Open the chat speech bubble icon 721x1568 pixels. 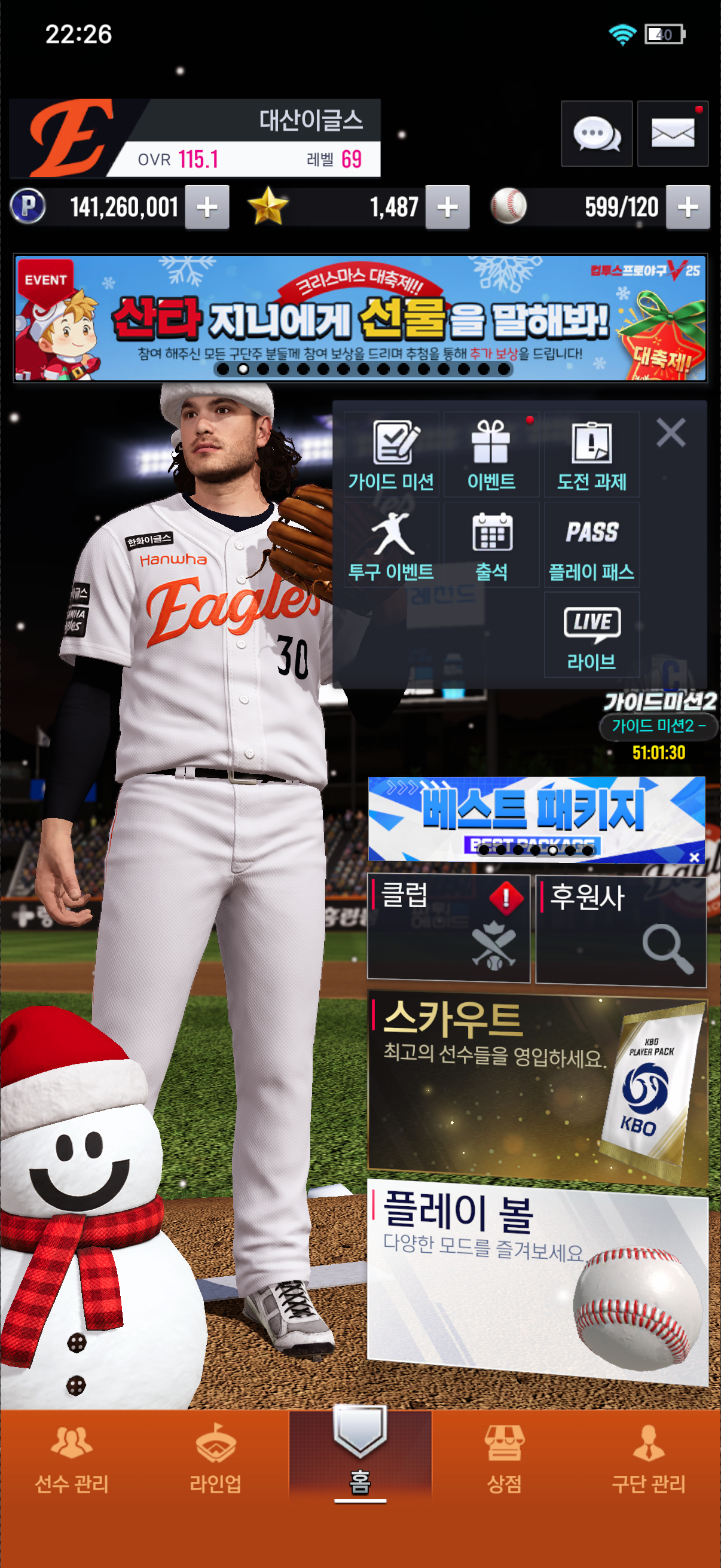596,133
